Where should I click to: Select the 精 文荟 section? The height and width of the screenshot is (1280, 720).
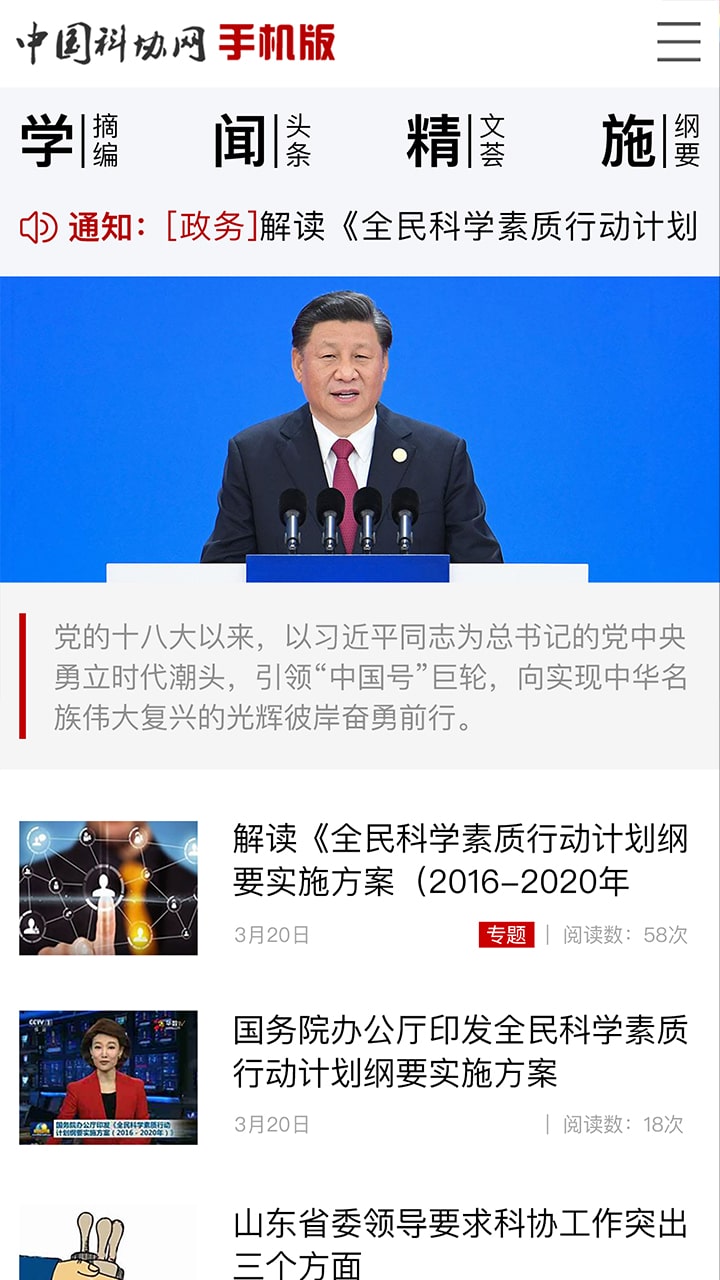[x=455, y=141]
